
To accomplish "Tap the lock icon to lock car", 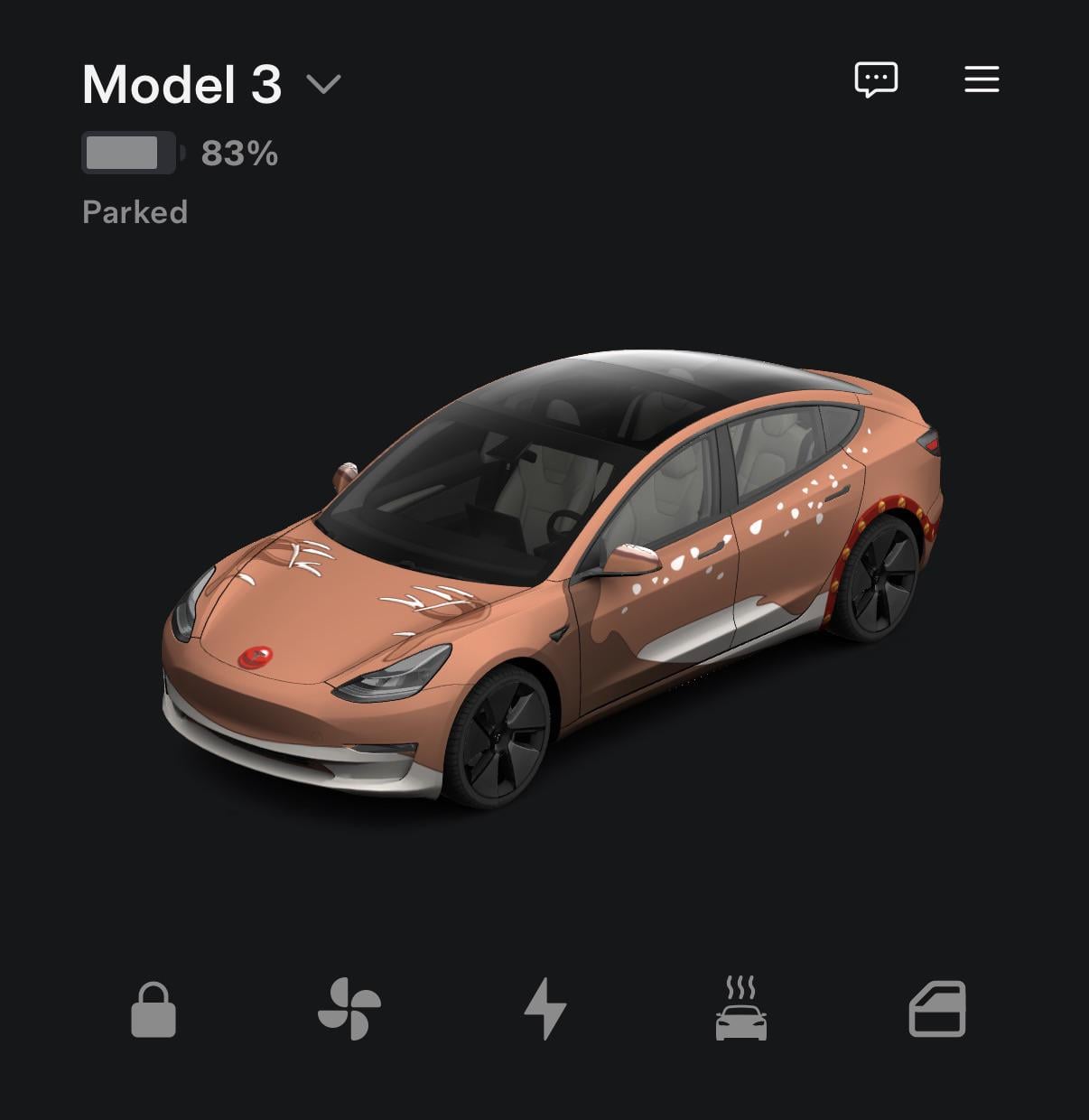I will pos(154,1009).
